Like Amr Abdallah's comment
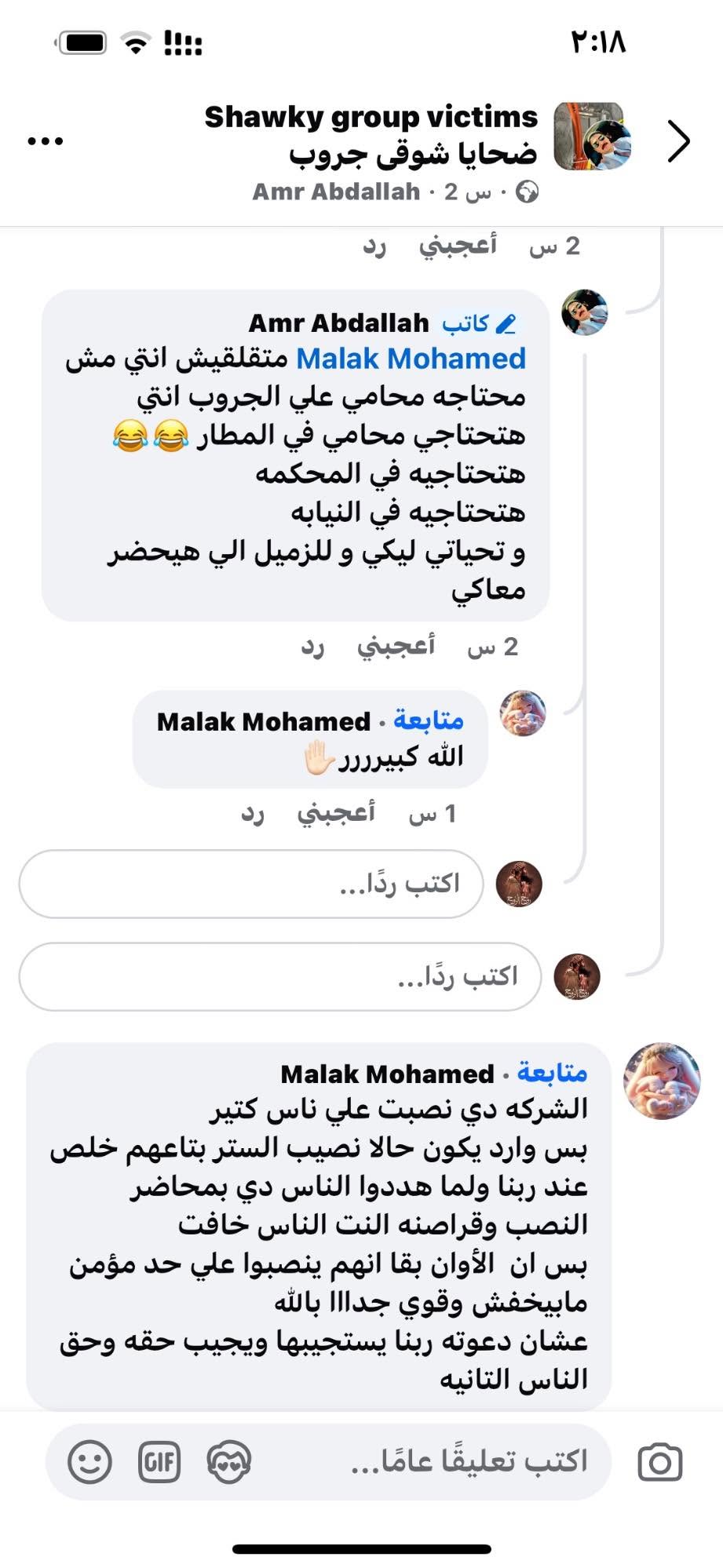The image size is (723, 1568). point(396,646)
